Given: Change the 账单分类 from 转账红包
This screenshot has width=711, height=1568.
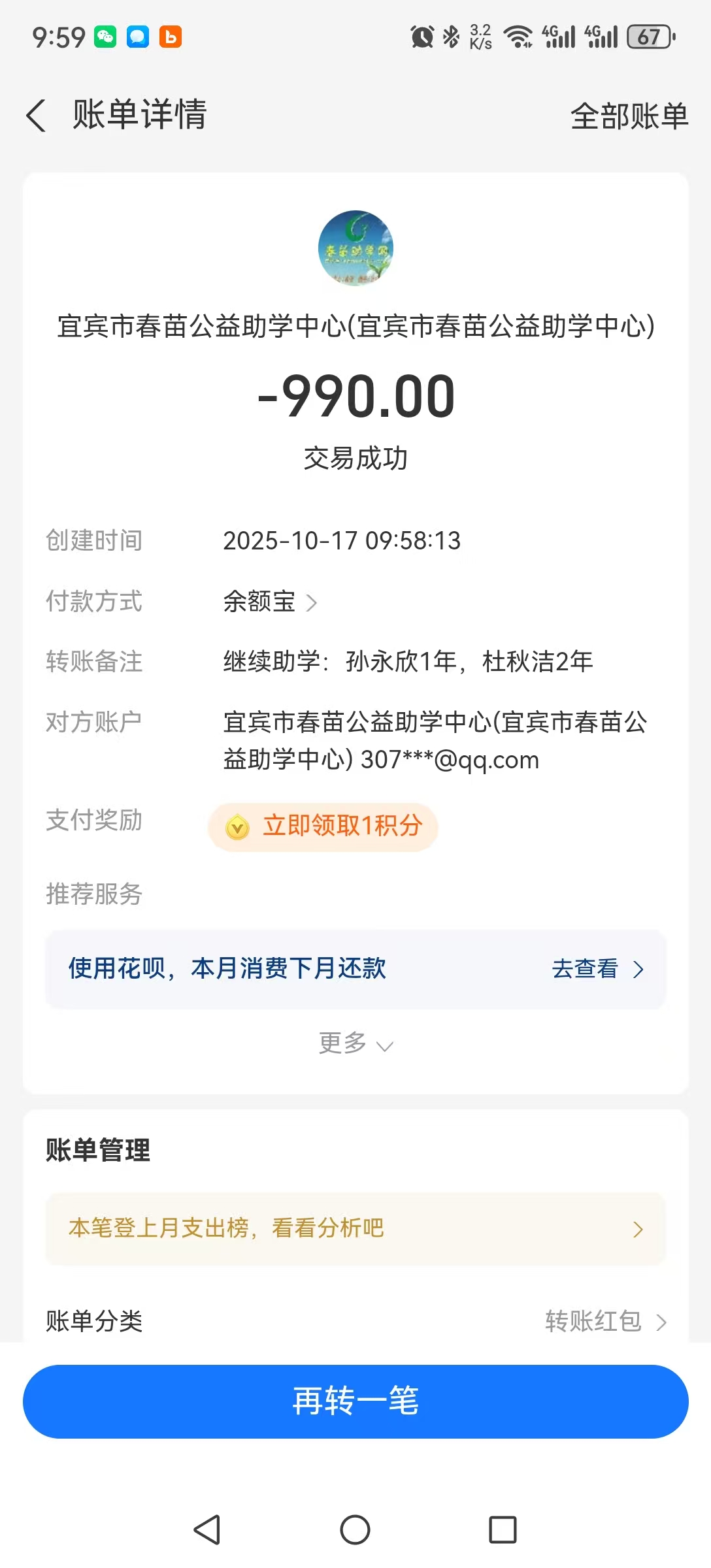Looking at the screenshot, I should (x=605, y=1321).
